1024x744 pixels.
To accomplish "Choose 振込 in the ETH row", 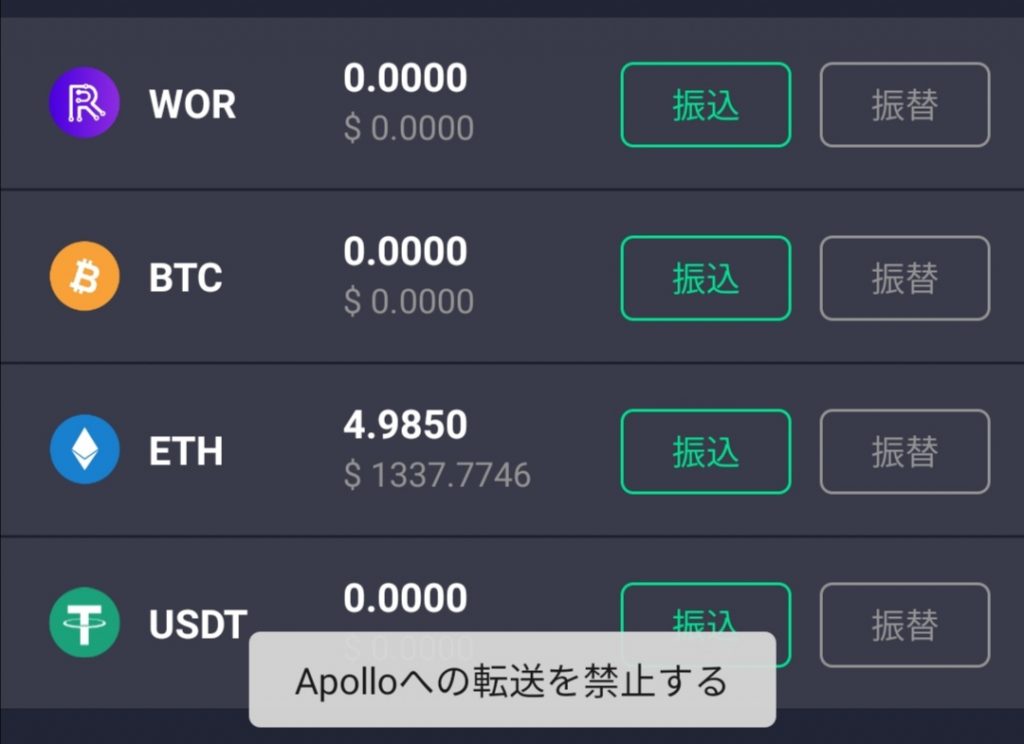I will [705, 451].
